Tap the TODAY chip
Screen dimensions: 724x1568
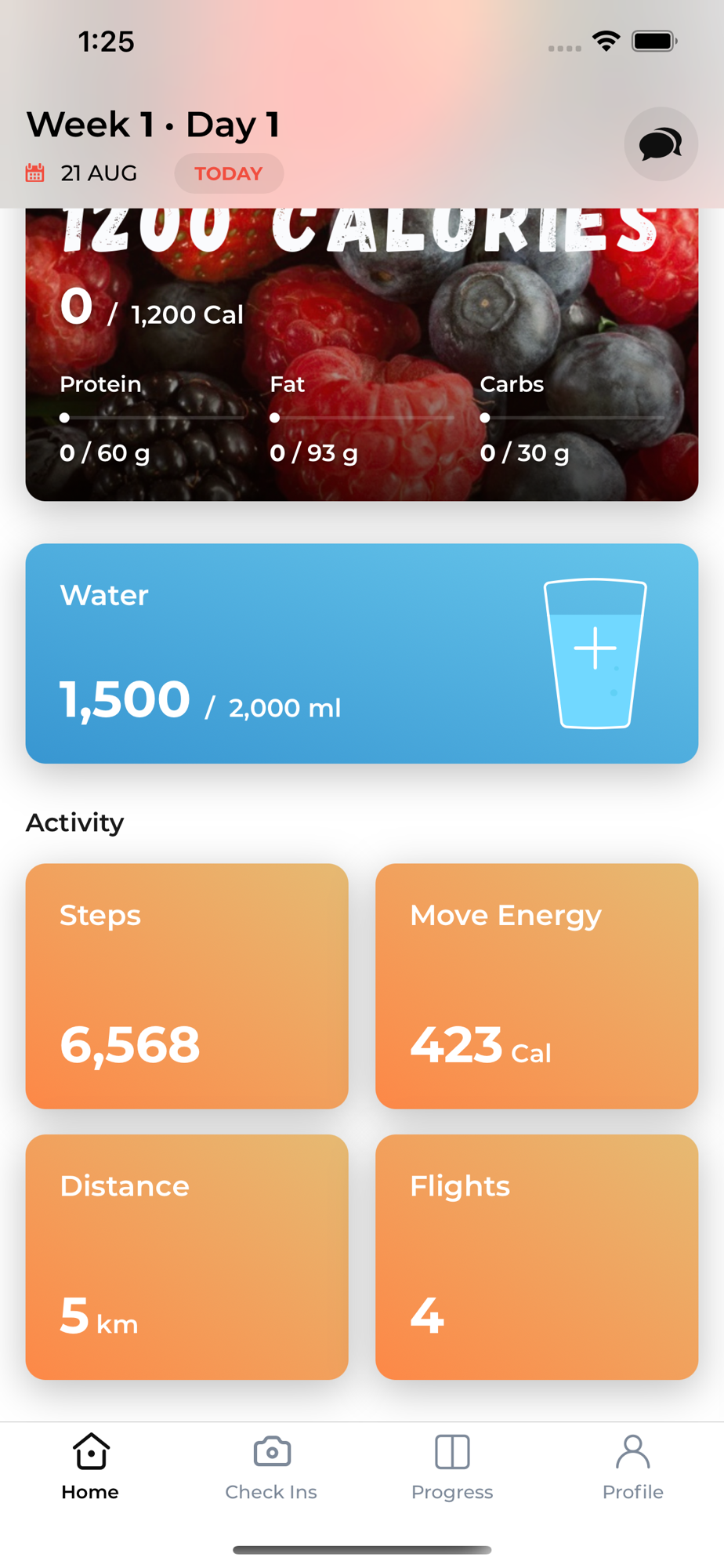click(229, 173)
